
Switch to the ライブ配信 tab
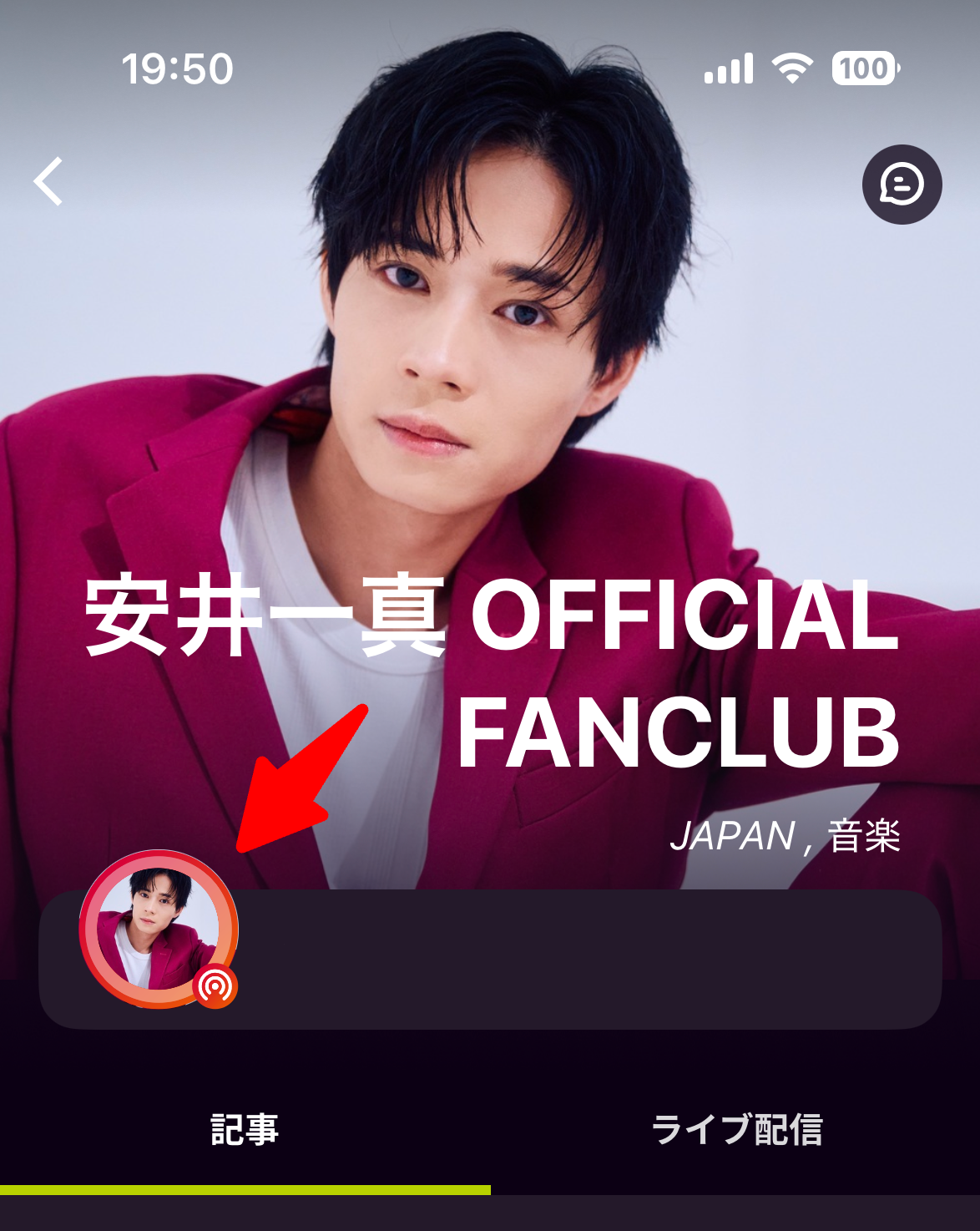[736, 1130]
